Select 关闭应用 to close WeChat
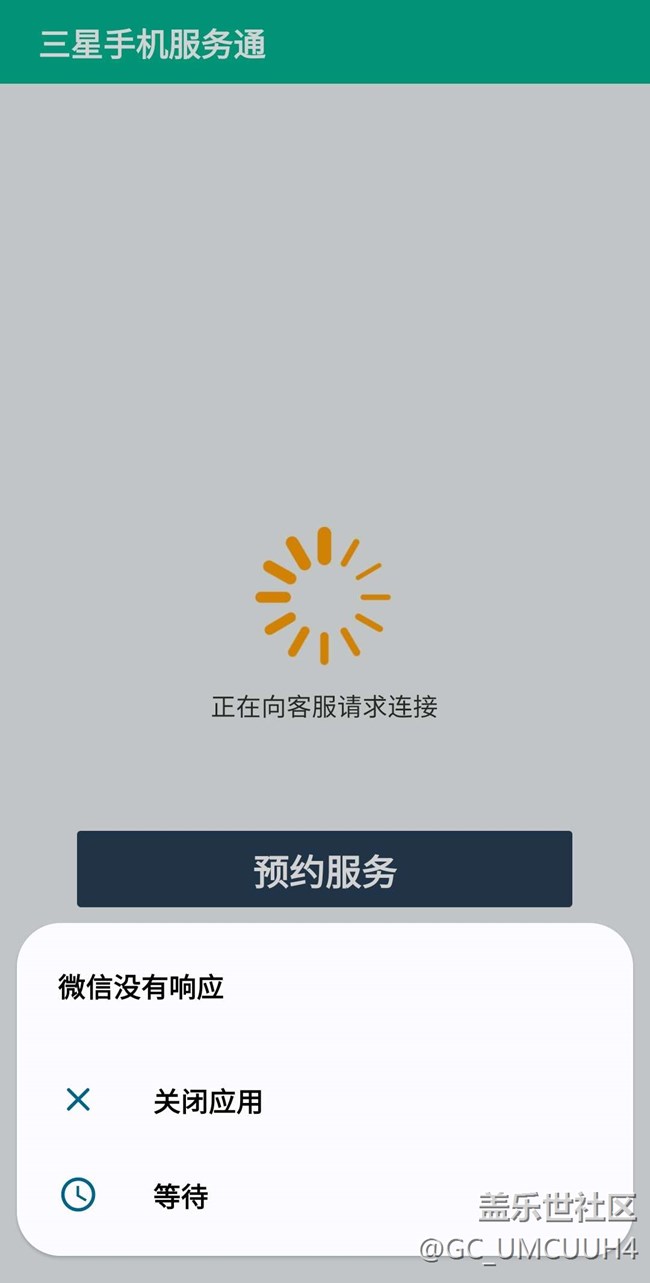This screenshot has width=650, height=1283. coord(324,1101)
